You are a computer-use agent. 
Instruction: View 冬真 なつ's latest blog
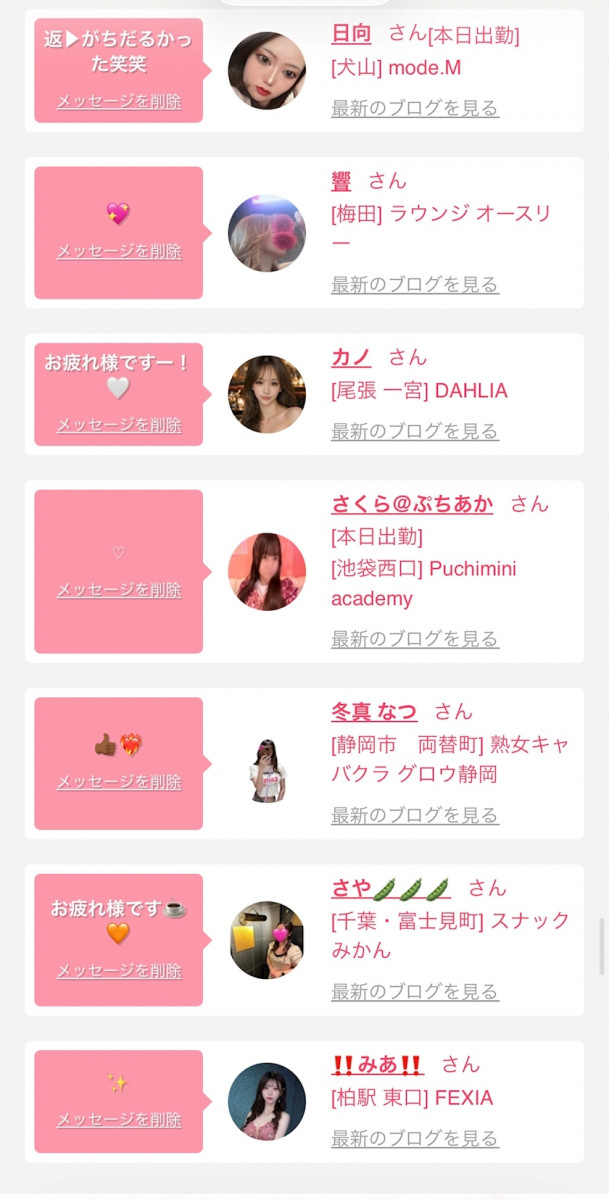pos(415,815)
